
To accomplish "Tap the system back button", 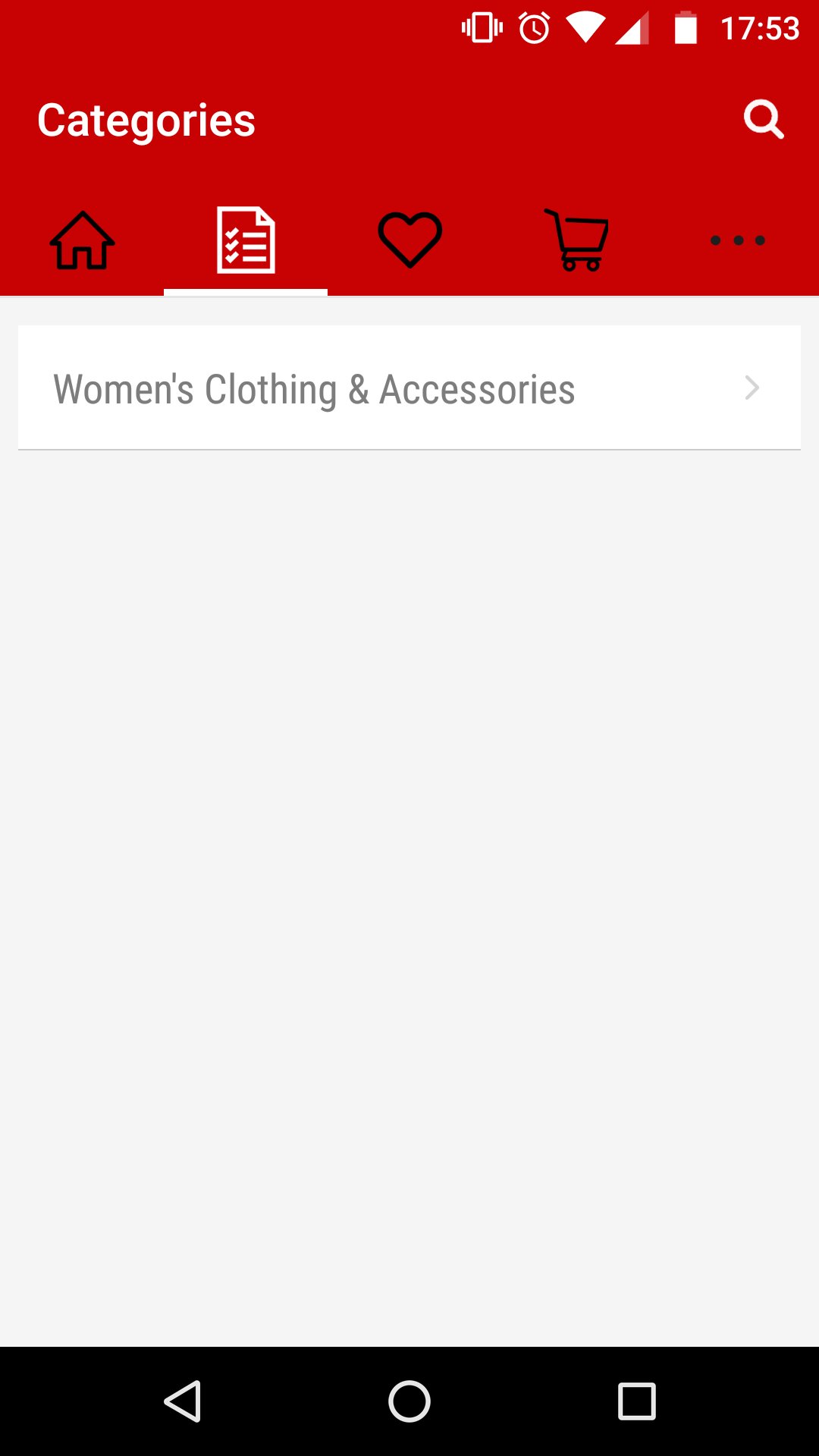I will click(x=183, y=1401).
